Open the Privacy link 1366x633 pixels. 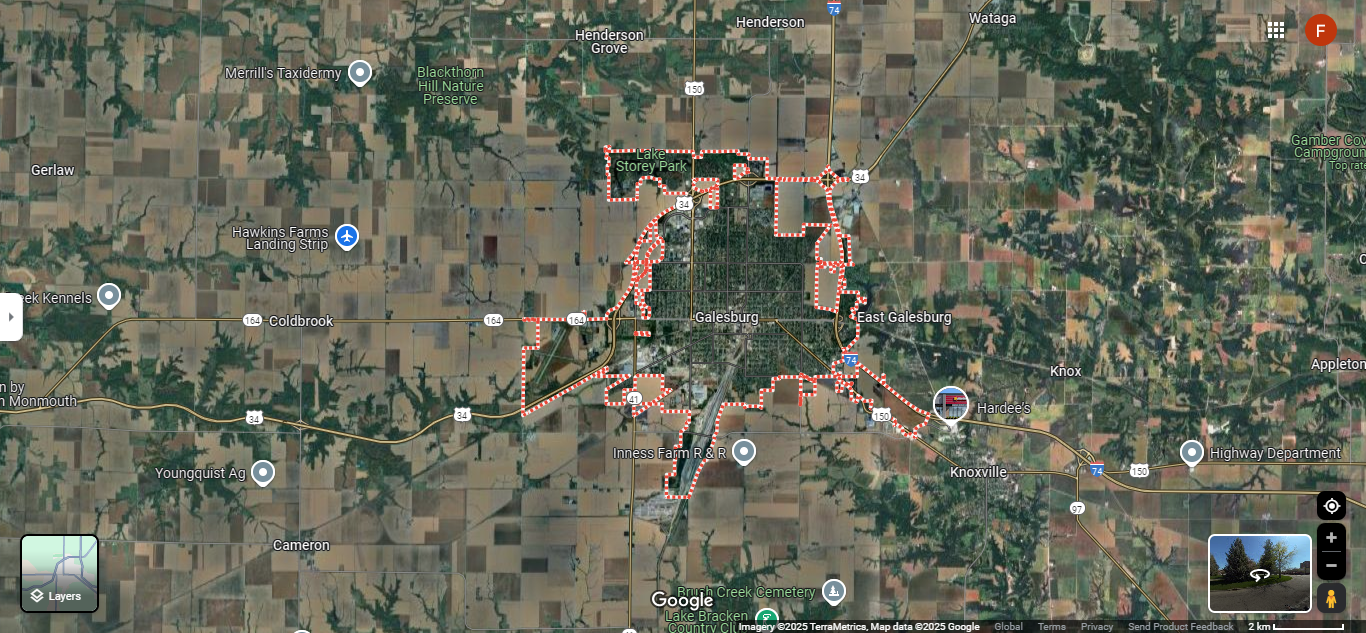point(1096,627)
